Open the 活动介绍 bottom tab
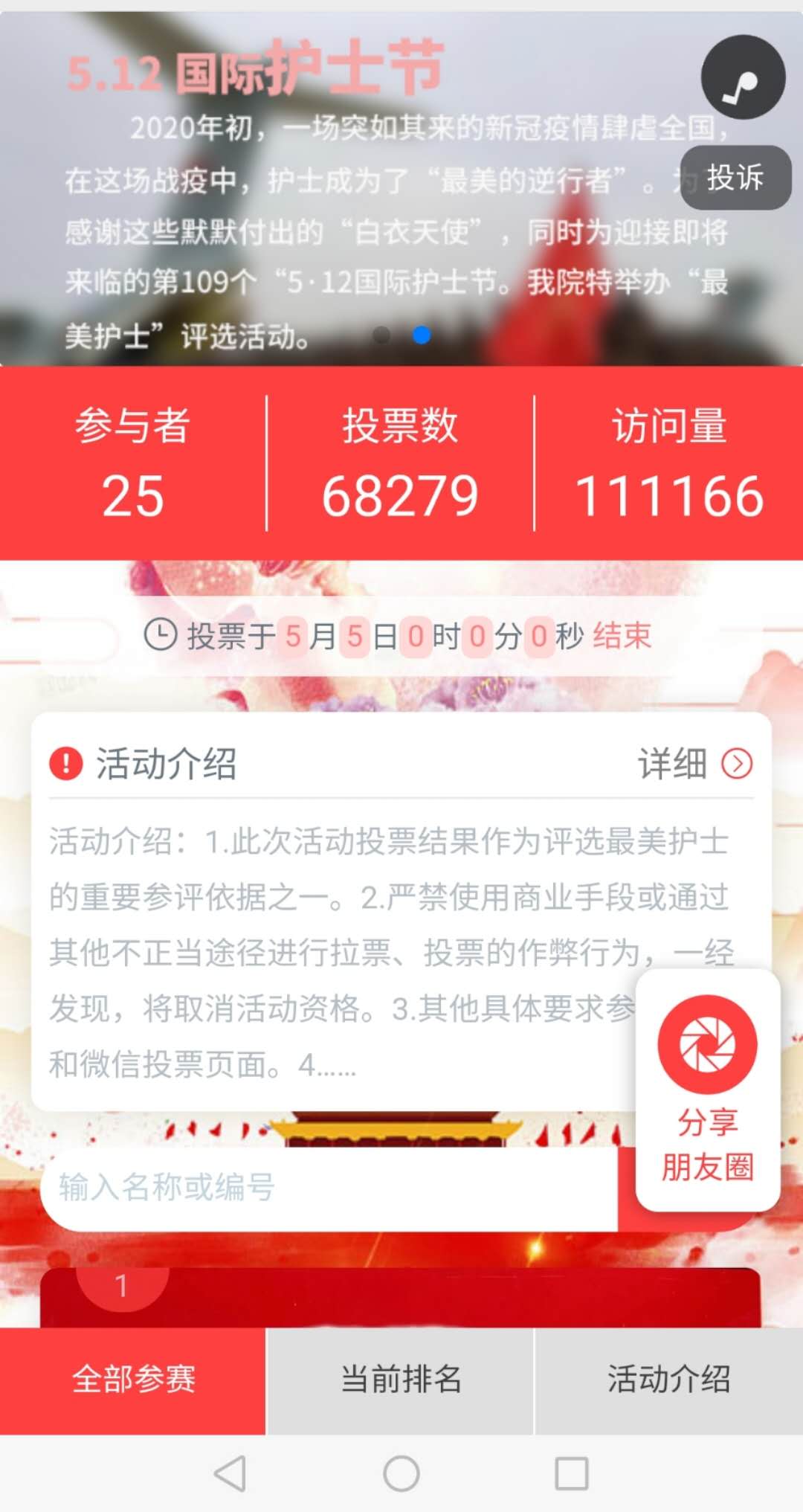This screenshot has height=1512, width=803. tap(669, 1380)
